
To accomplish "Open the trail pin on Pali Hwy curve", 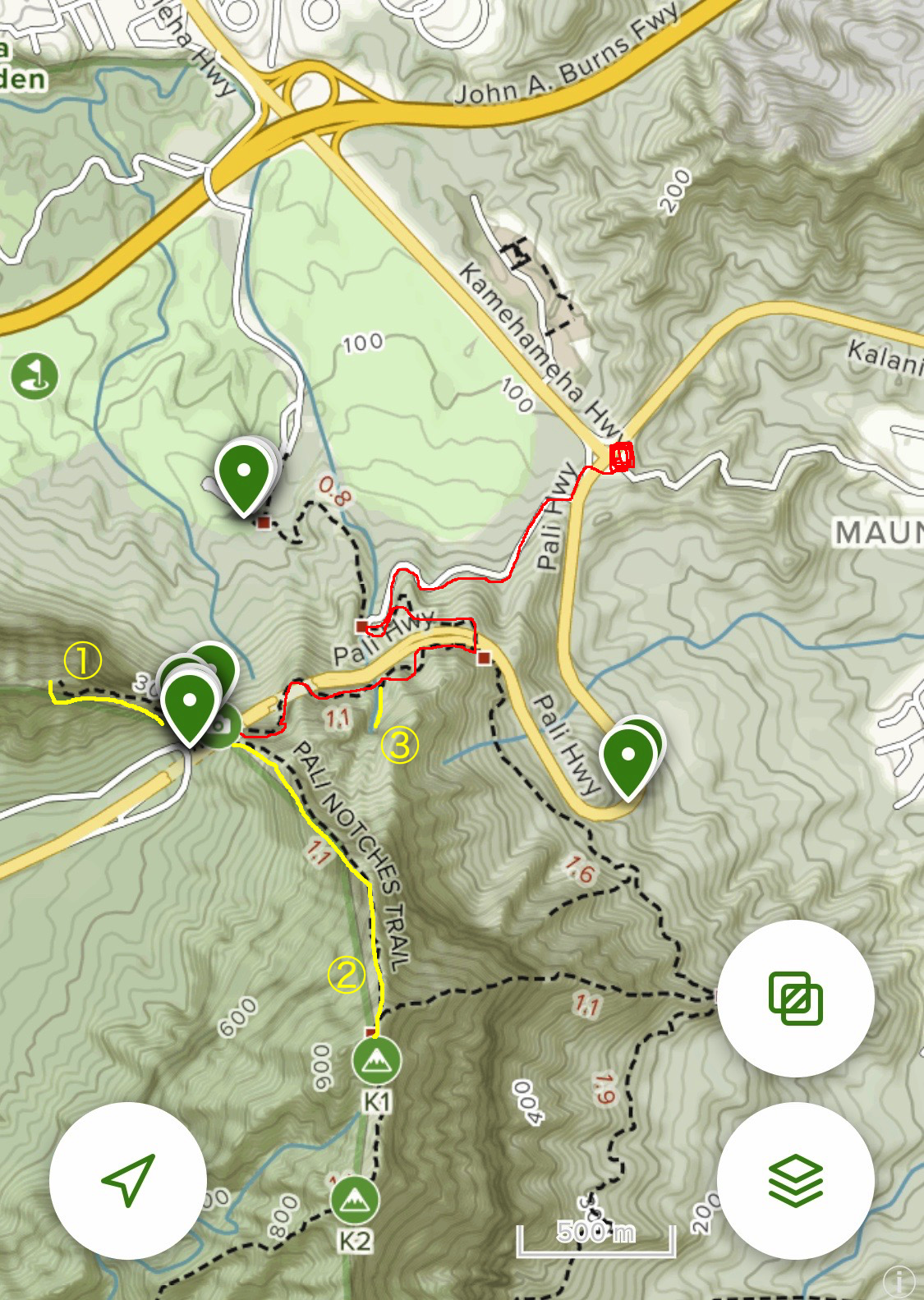I will [627, 756].
